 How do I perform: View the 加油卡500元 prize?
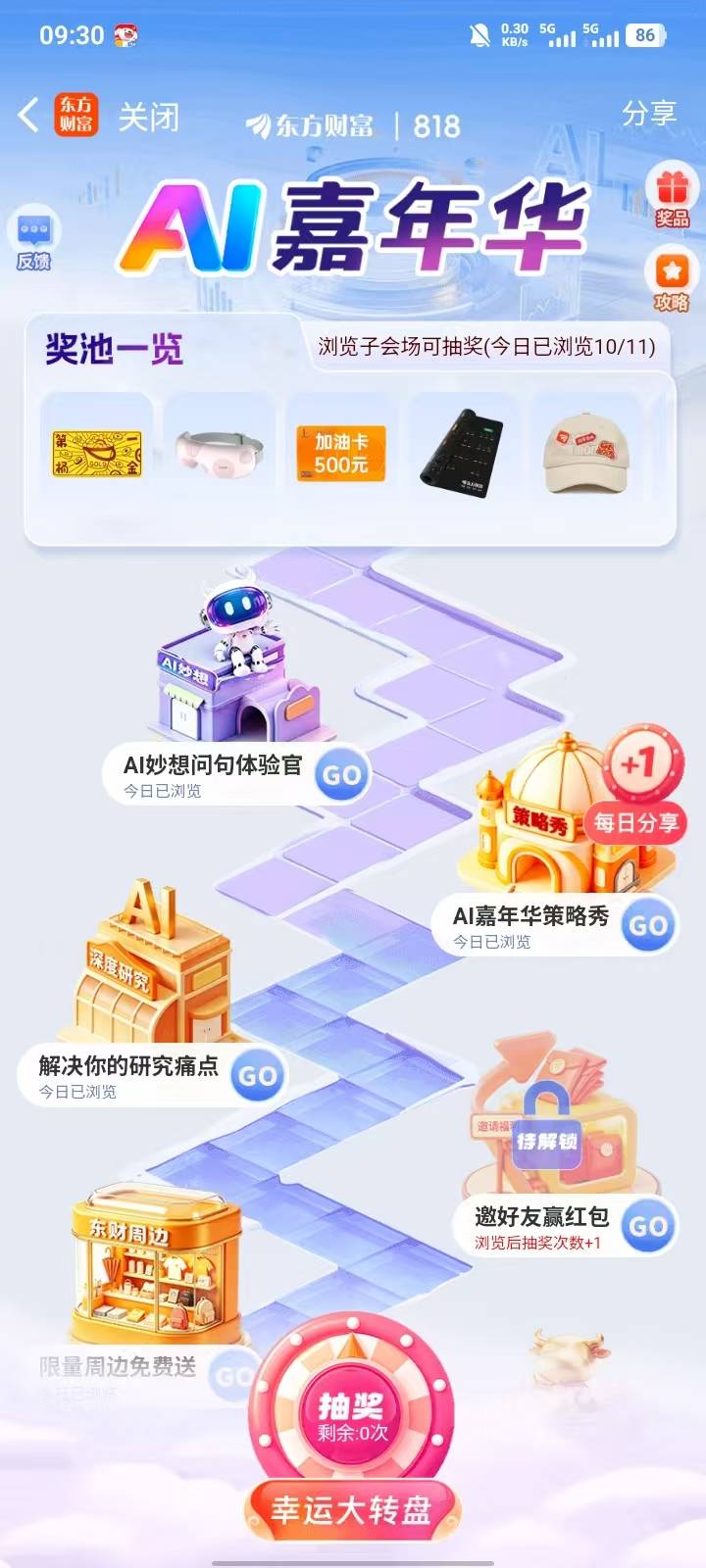341,454
